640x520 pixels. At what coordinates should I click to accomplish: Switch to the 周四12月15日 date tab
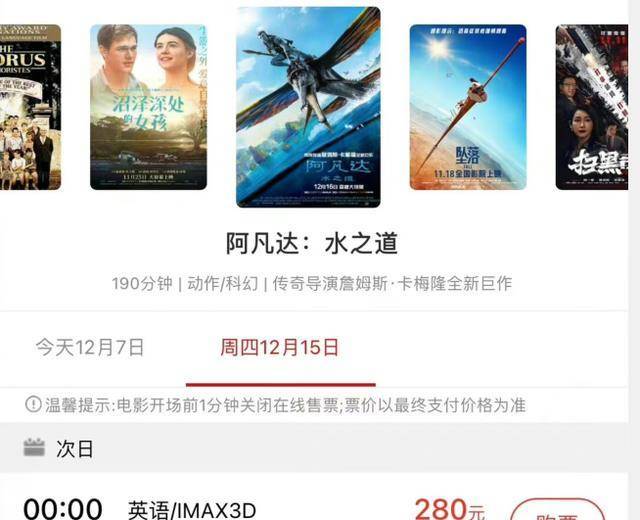point(280,347)
